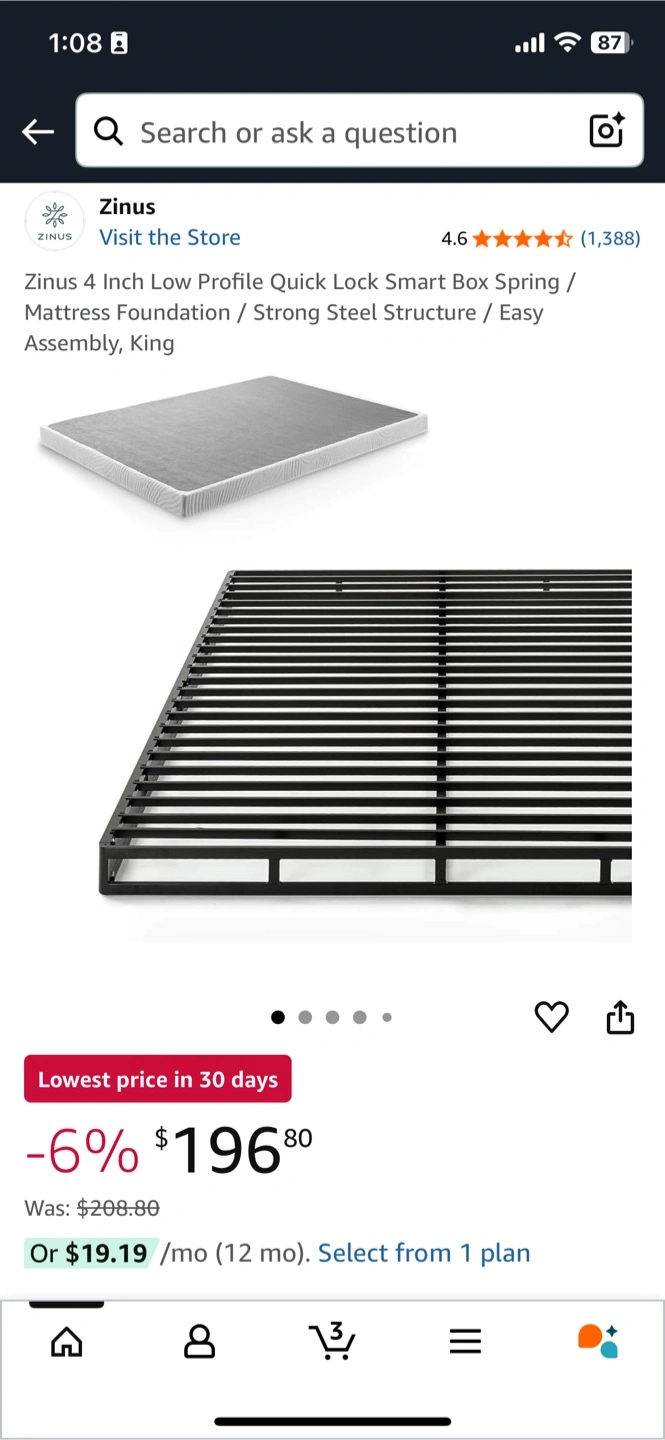Open the 1,388 customer ratings

point(610,238)
